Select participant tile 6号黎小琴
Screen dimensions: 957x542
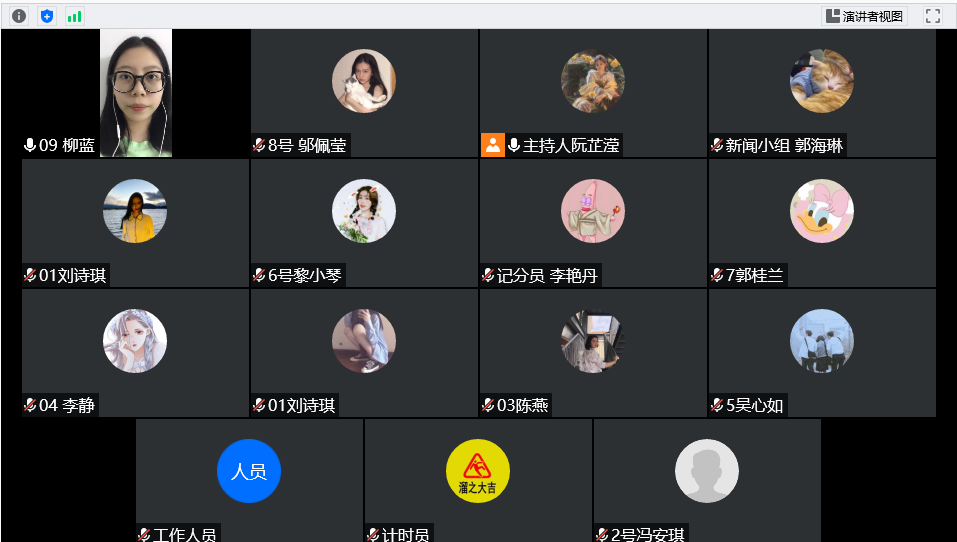[x=364, y=223]
